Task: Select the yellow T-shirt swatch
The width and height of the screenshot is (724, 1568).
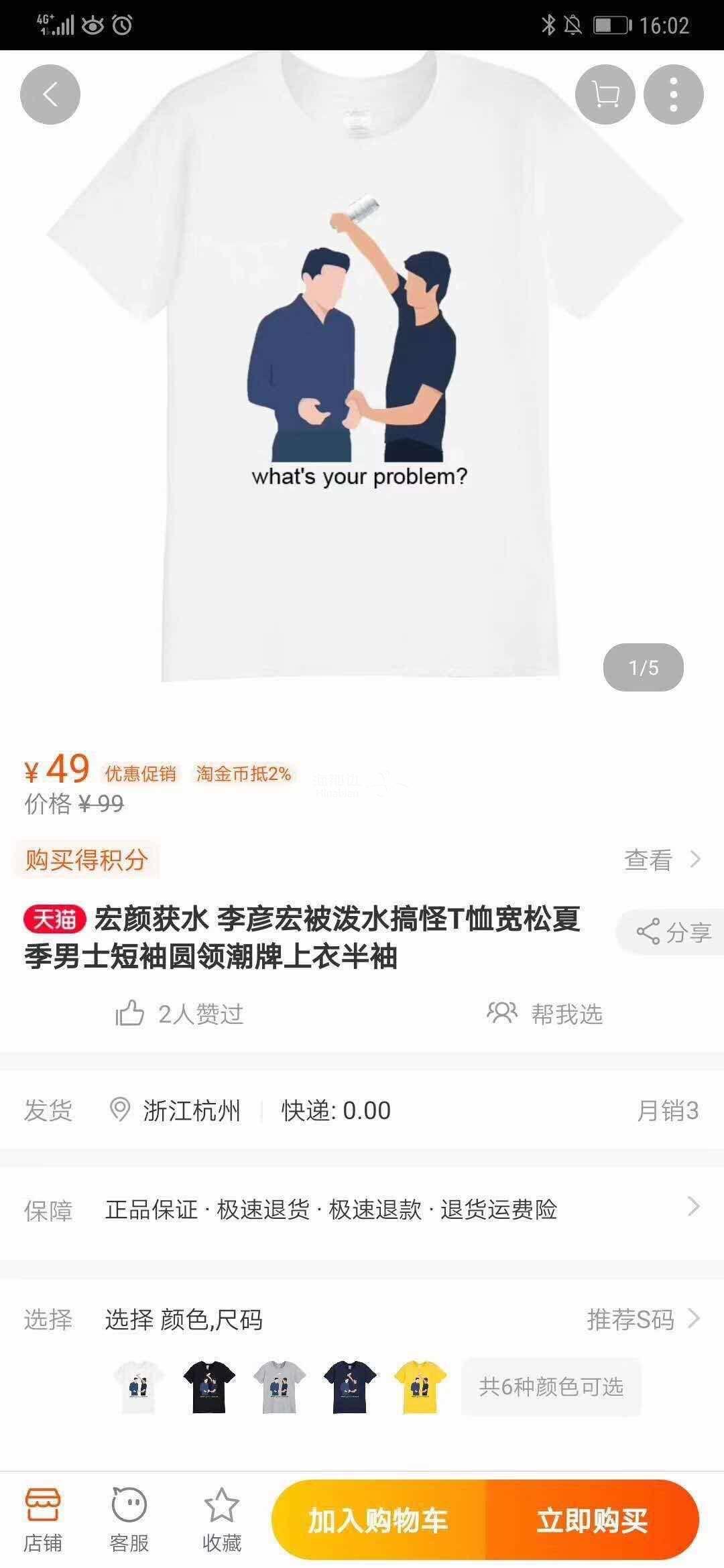Action: [x=420, y=1387]
